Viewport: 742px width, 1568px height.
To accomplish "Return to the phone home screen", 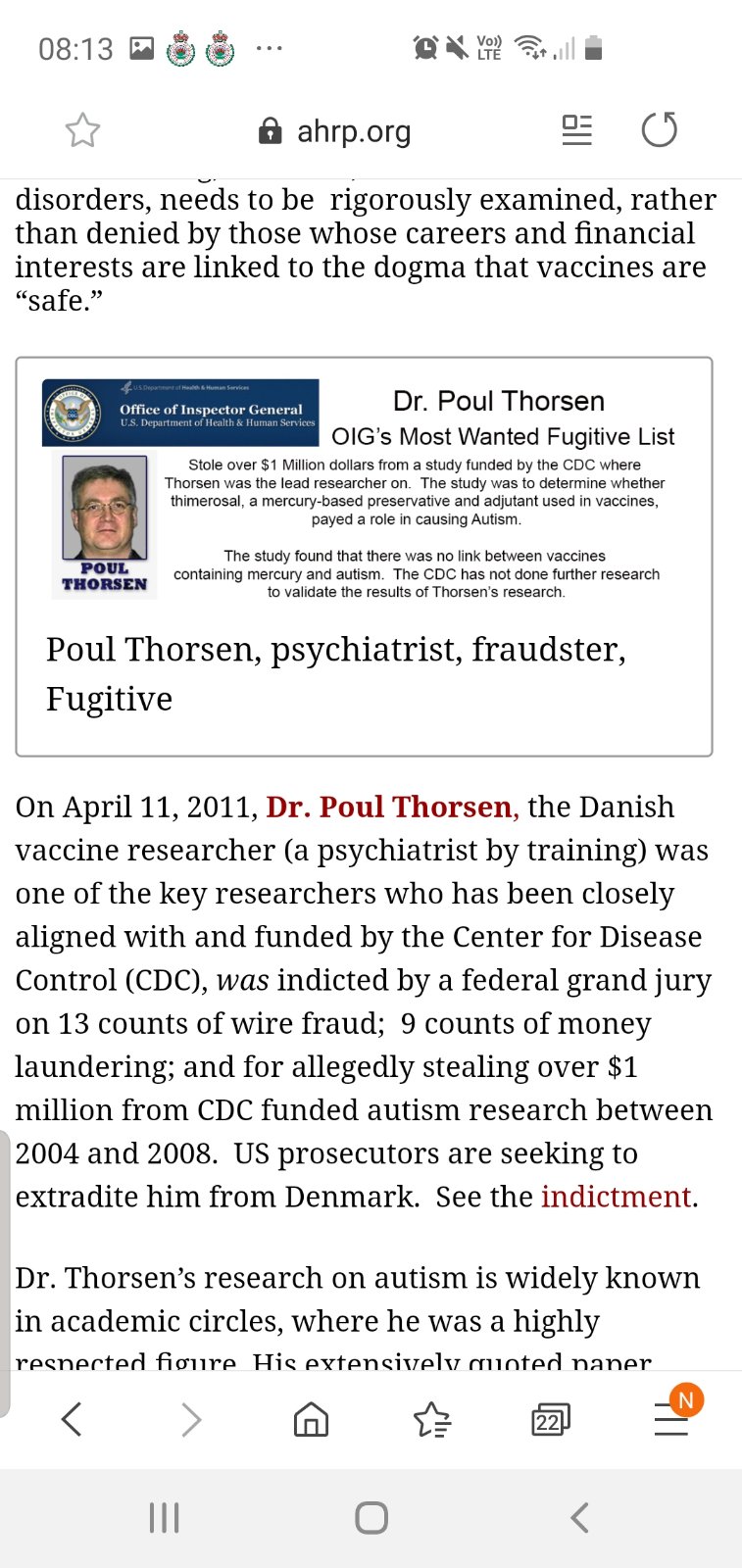I will coord(371,1518).
